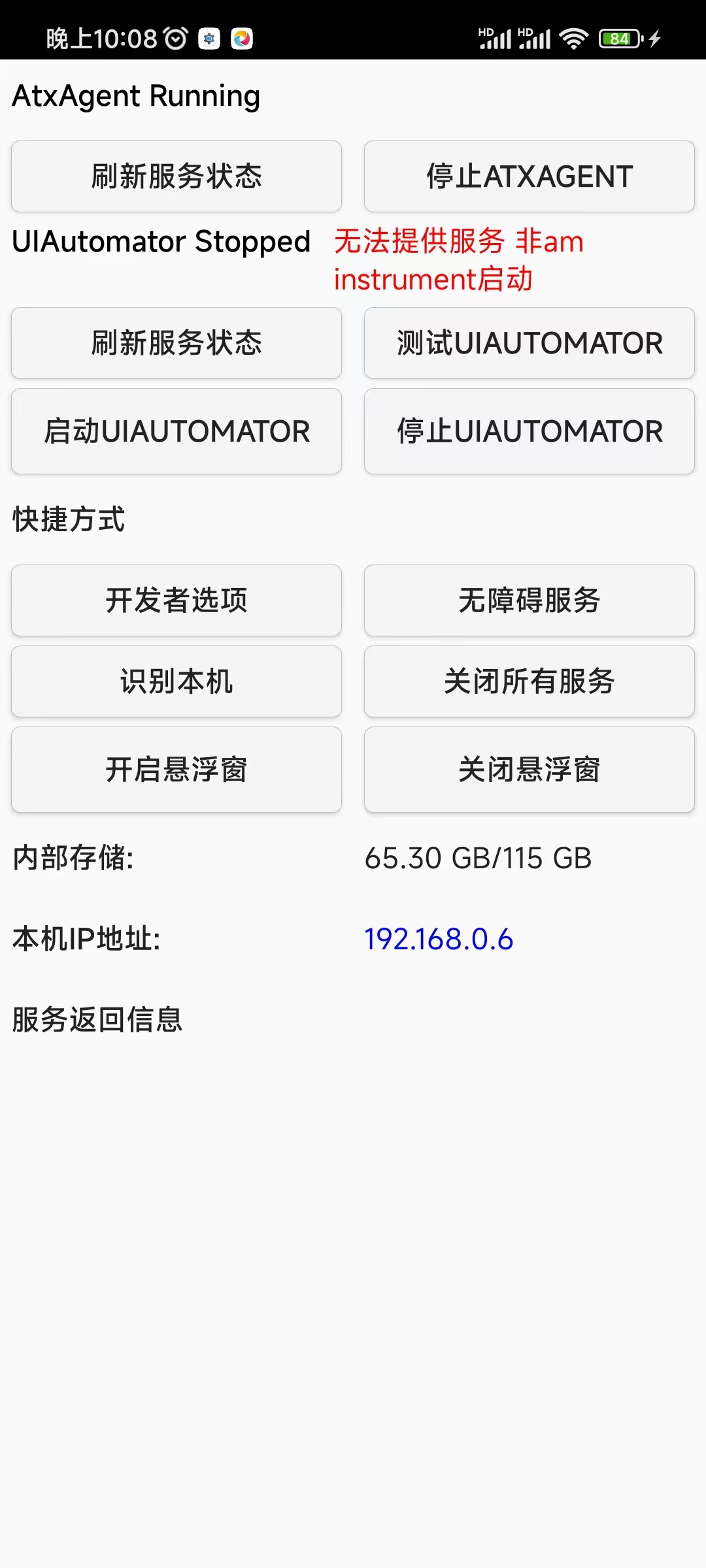
Task: Enable the floating window via 开启悬浮窗
Action: tap(176, 770)
